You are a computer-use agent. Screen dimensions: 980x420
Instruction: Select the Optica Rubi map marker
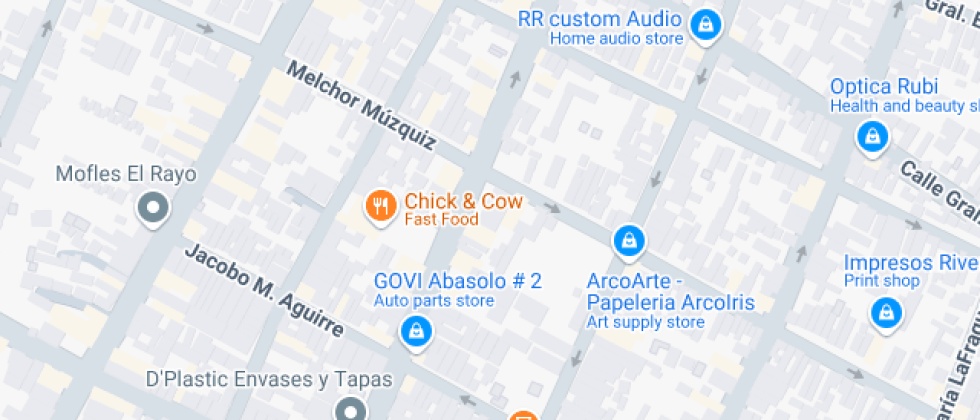click(872, 136)
